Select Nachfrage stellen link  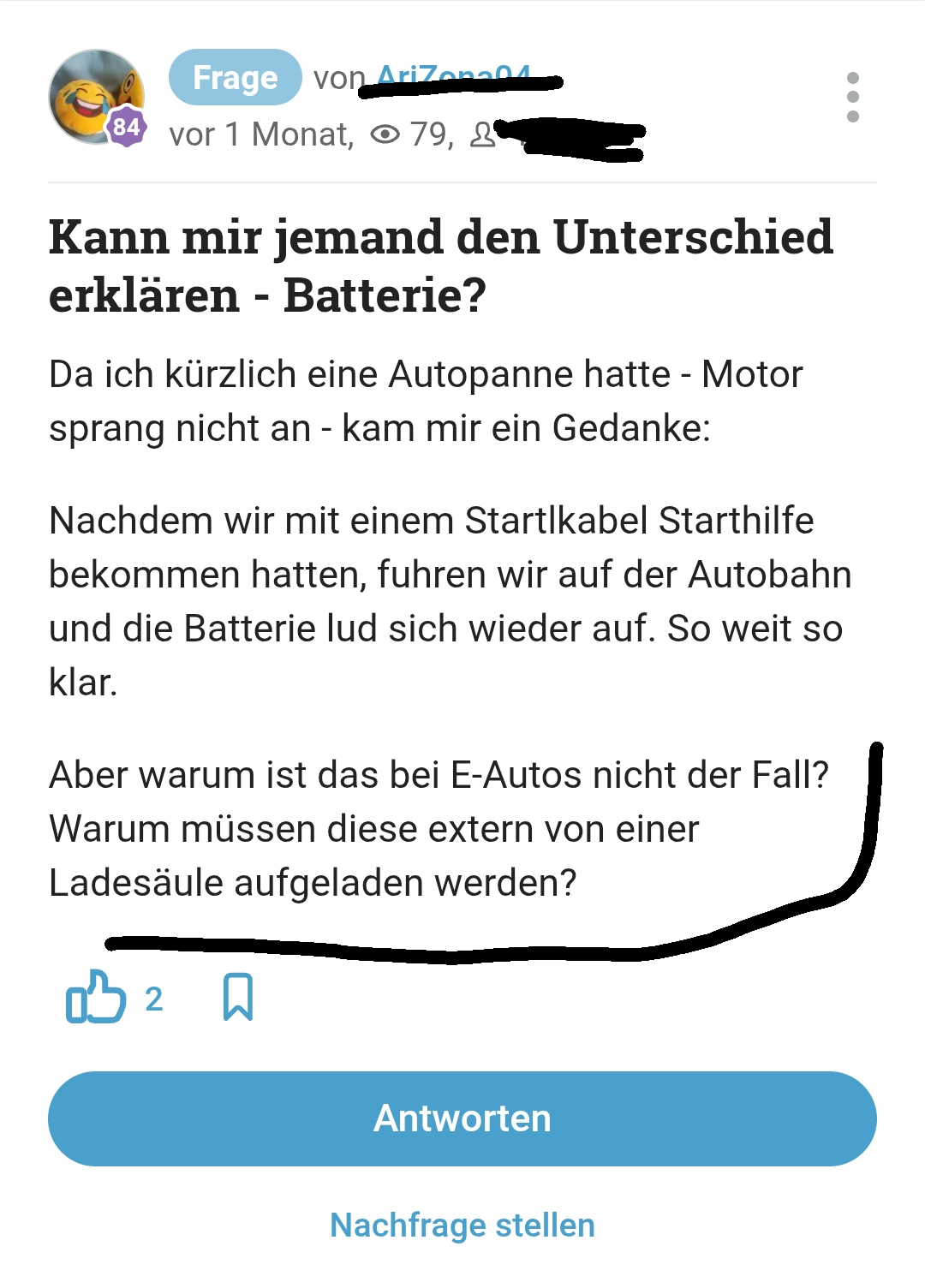462,1225
